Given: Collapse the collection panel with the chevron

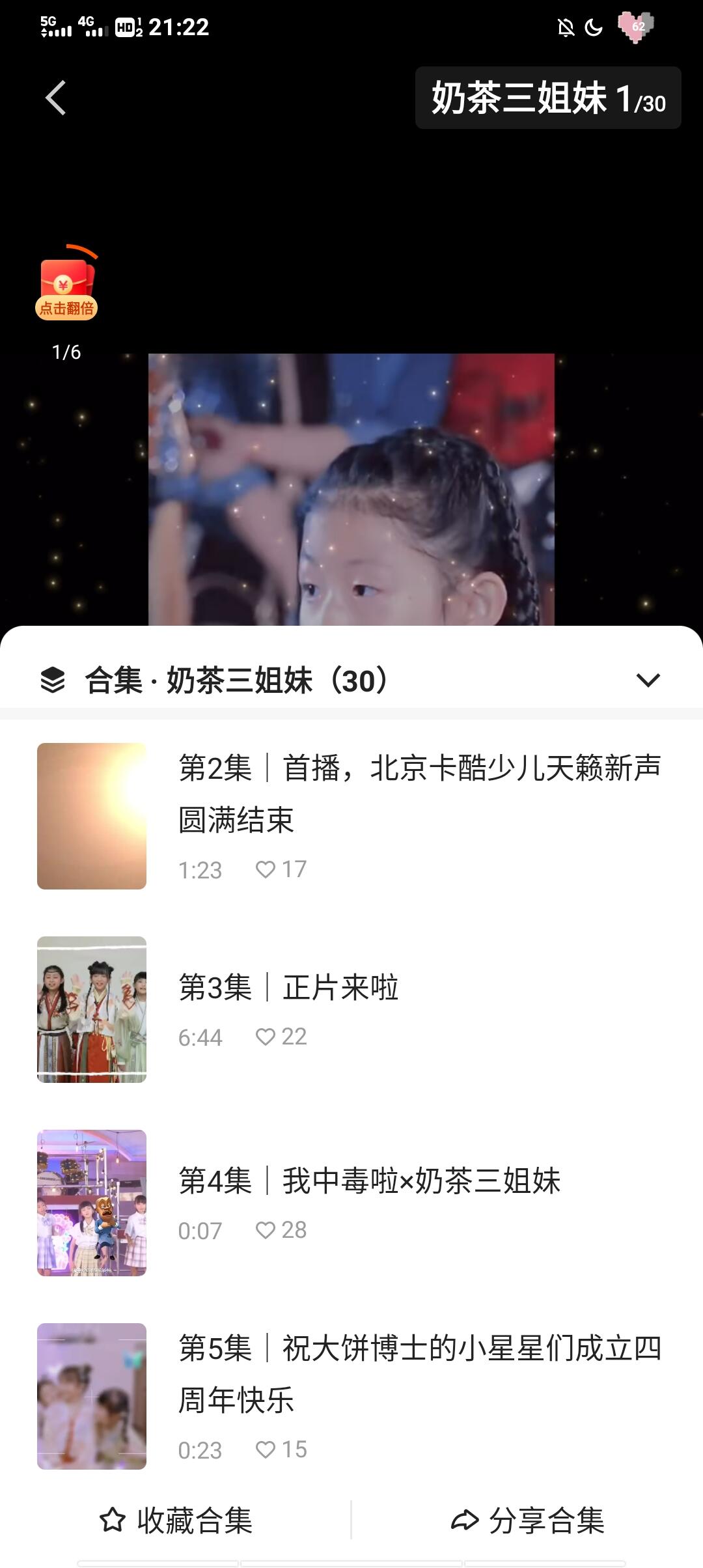Looking at the screenshot, I should point(648,680).
